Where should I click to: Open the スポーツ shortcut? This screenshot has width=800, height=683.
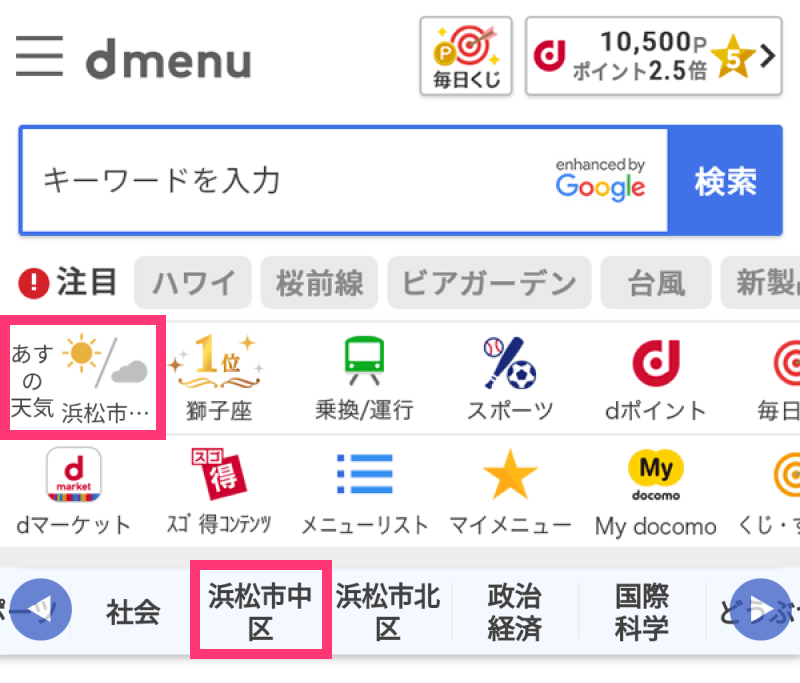click(510, 378)
